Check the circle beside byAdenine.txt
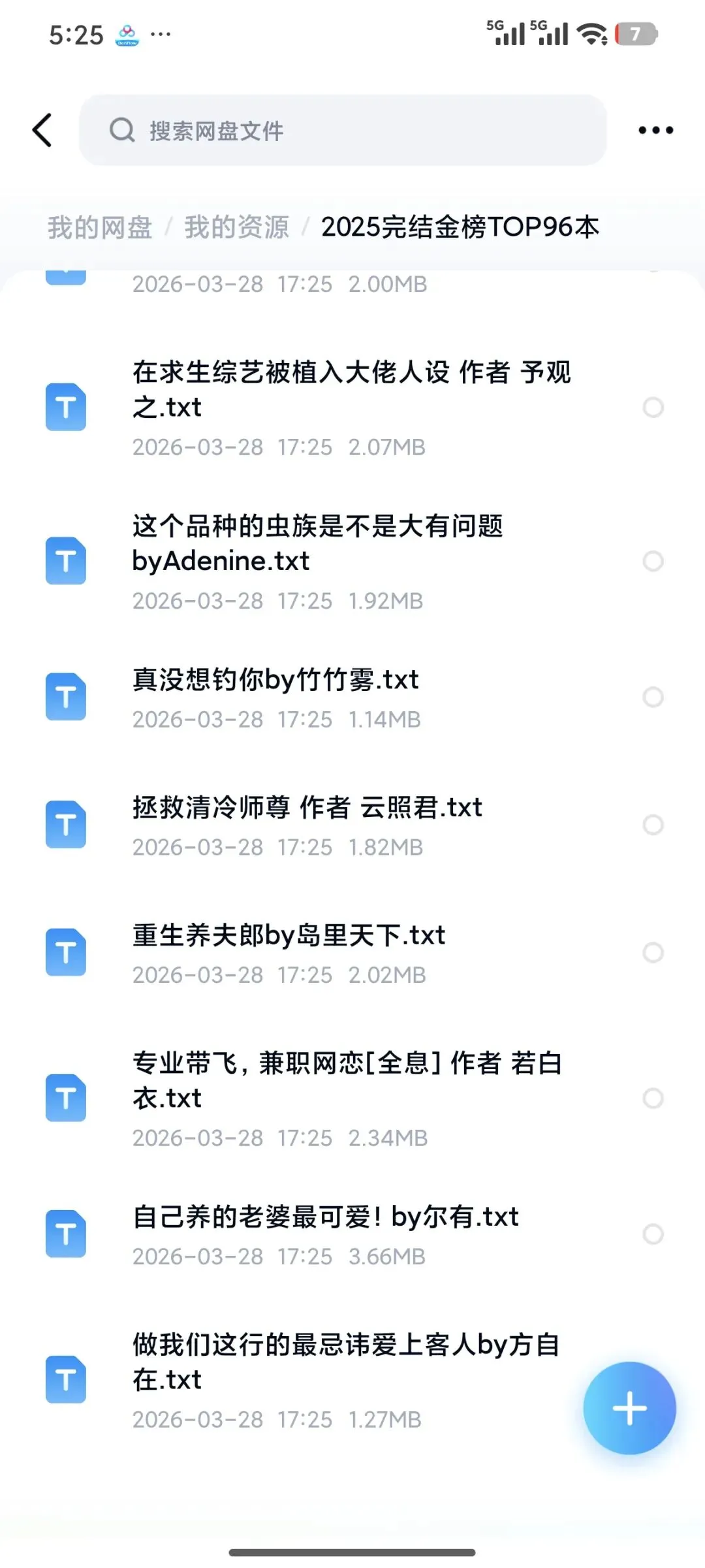705x1568 pixels. click(x=653, y=561)
